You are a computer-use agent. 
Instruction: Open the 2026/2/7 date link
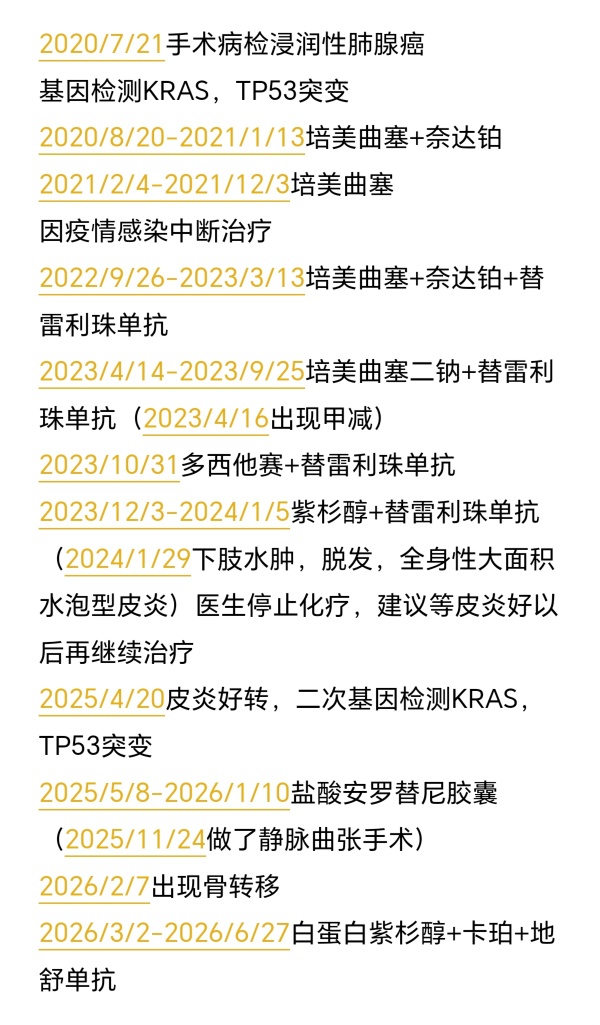pos(95,887)
